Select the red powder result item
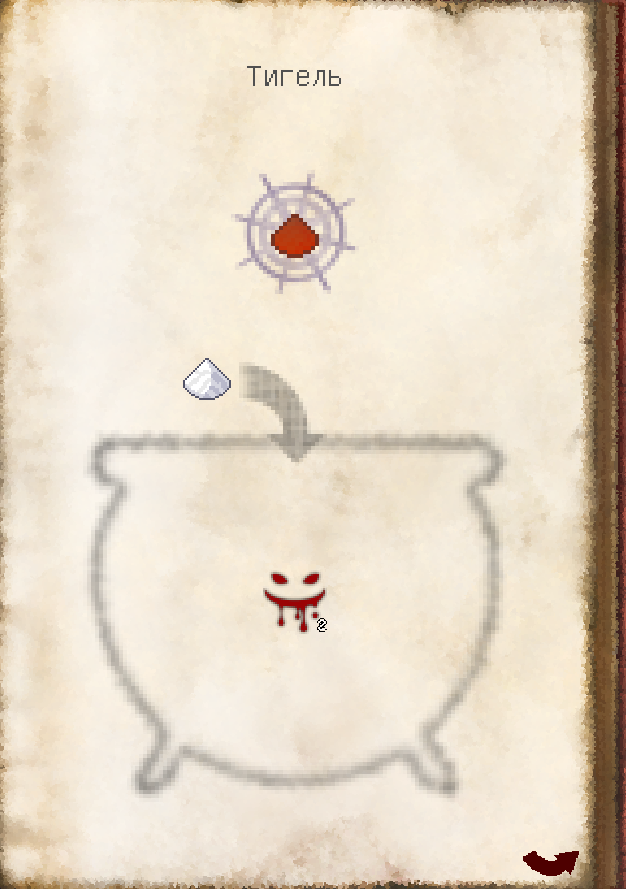626x889 pixels. 292,236
